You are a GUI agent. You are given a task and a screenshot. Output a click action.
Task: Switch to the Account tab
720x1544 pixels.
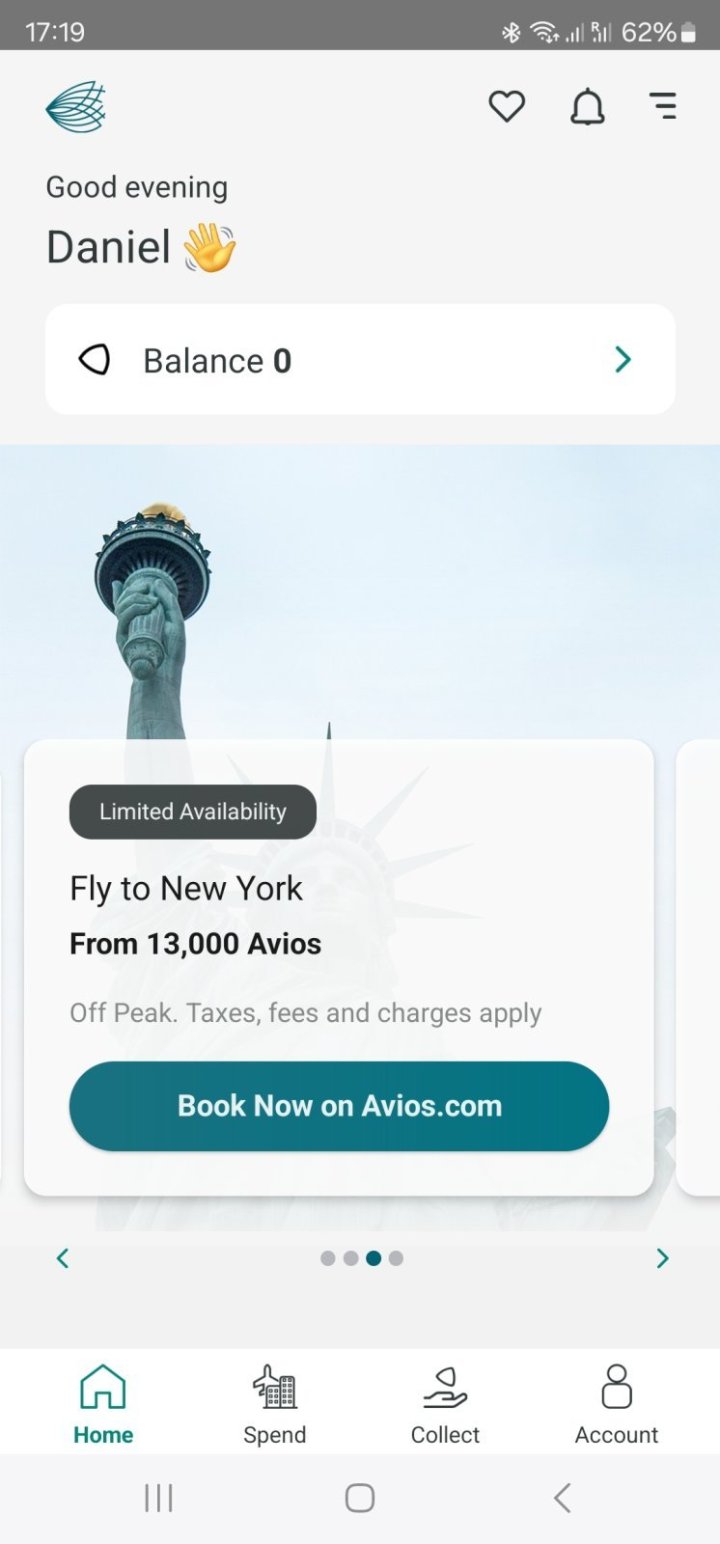click(616, 1405)
